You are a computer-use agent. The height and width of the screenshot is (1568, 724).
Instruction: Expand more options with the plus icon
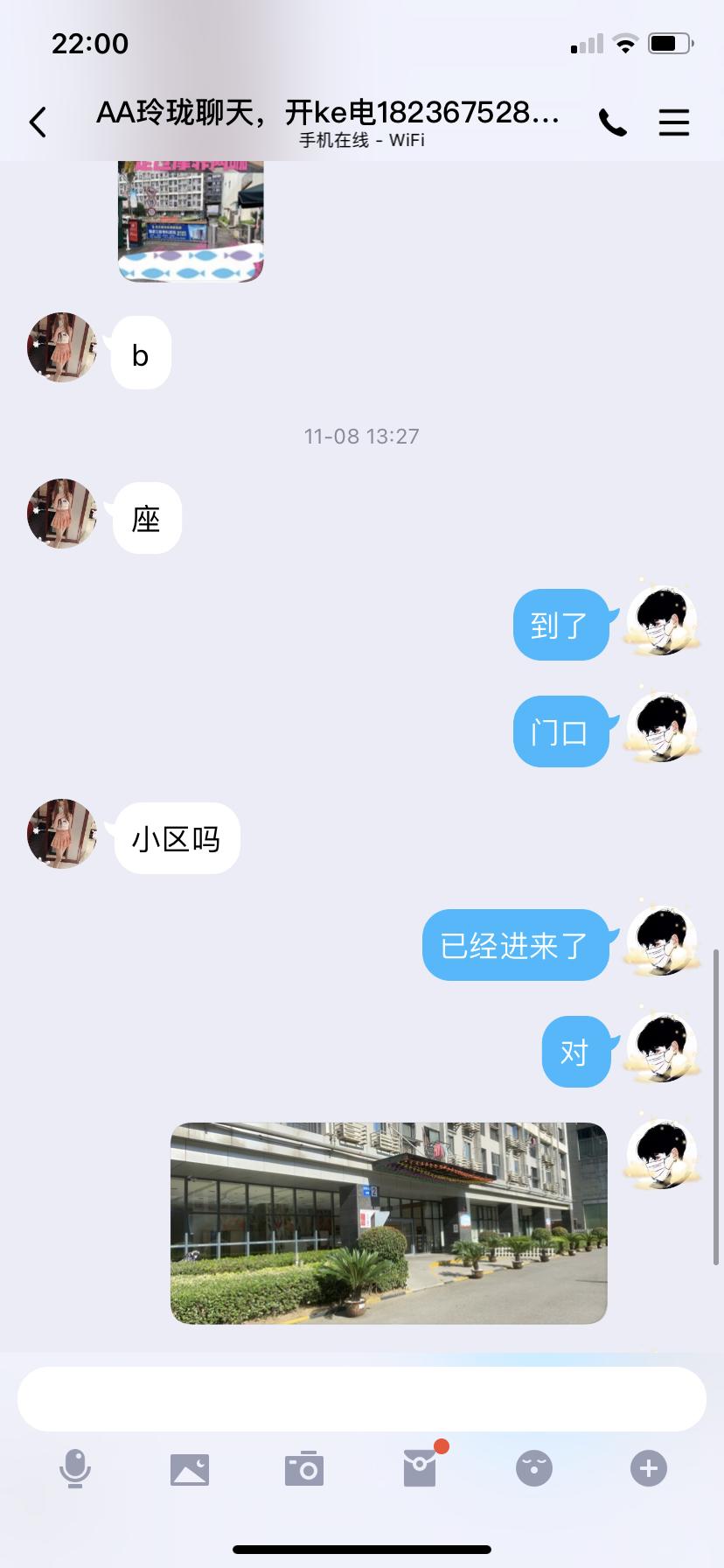[648, 1468]
